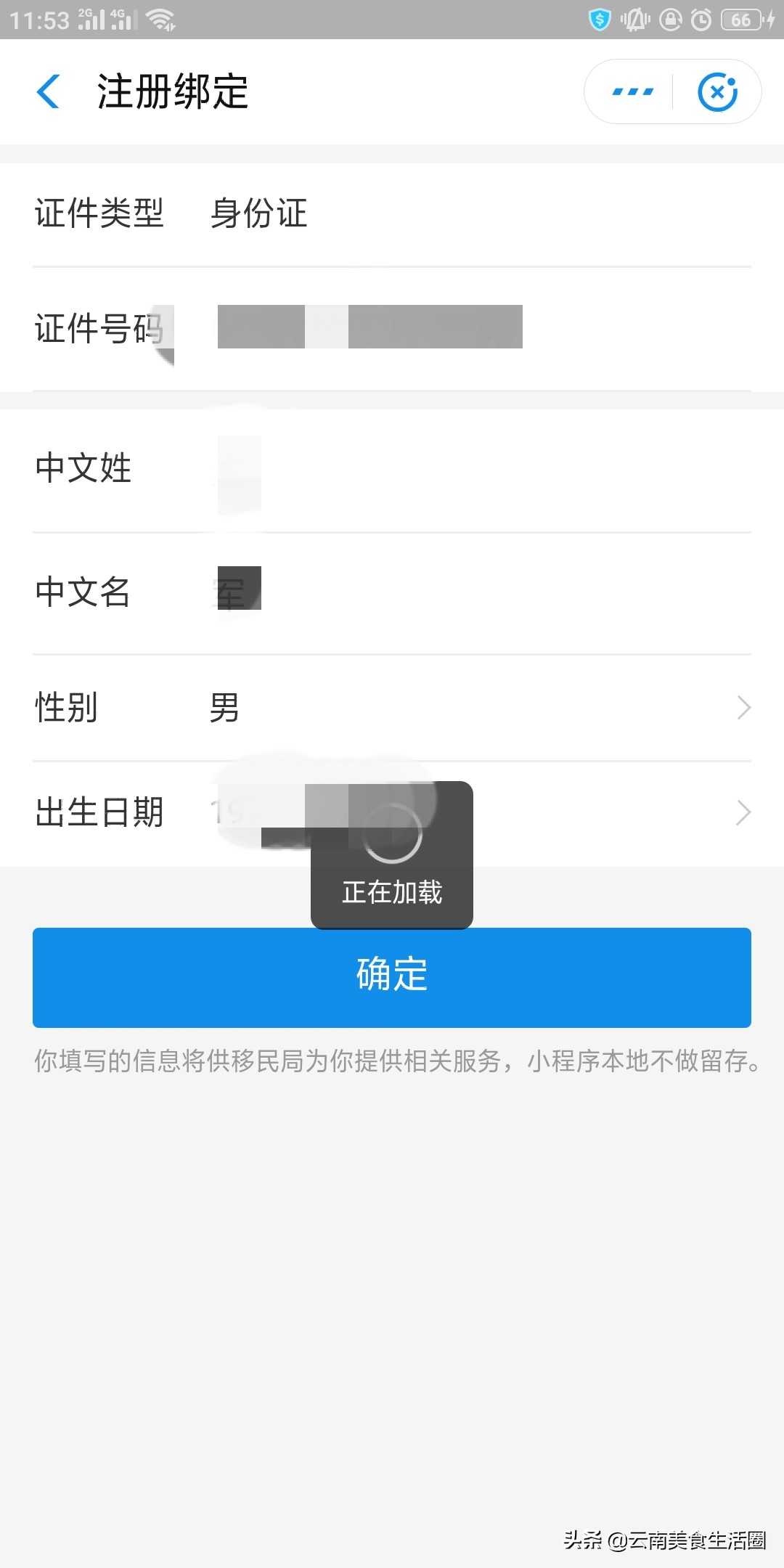Image resolution: width=784 pixels, height=1568 pixels.
Task: Tap the back arrow to exit 注册绑定
Action: click(x=48, y=91)
